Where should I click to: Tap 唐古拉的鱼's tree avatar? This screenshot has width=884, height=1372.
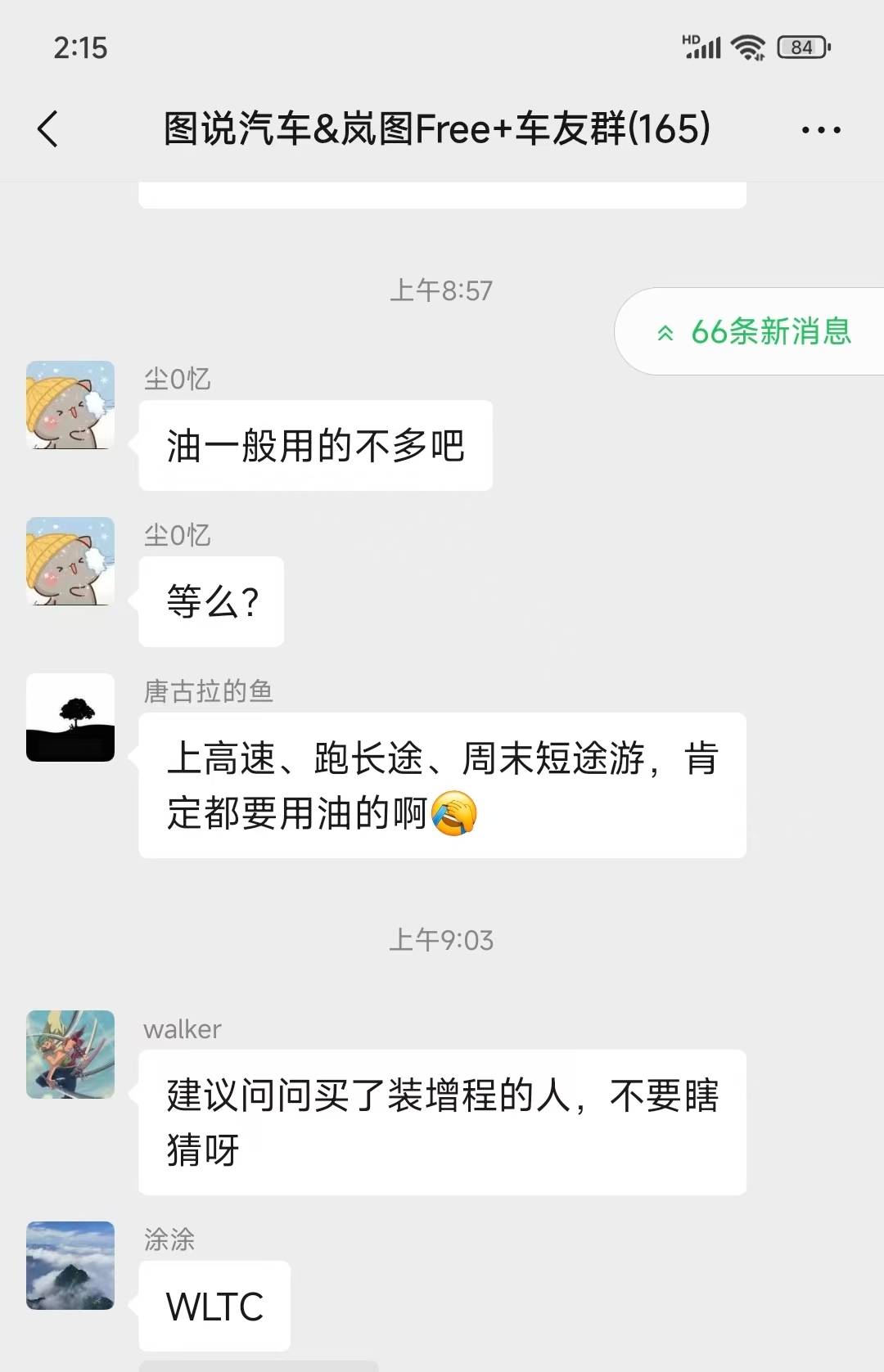[70, 719]
